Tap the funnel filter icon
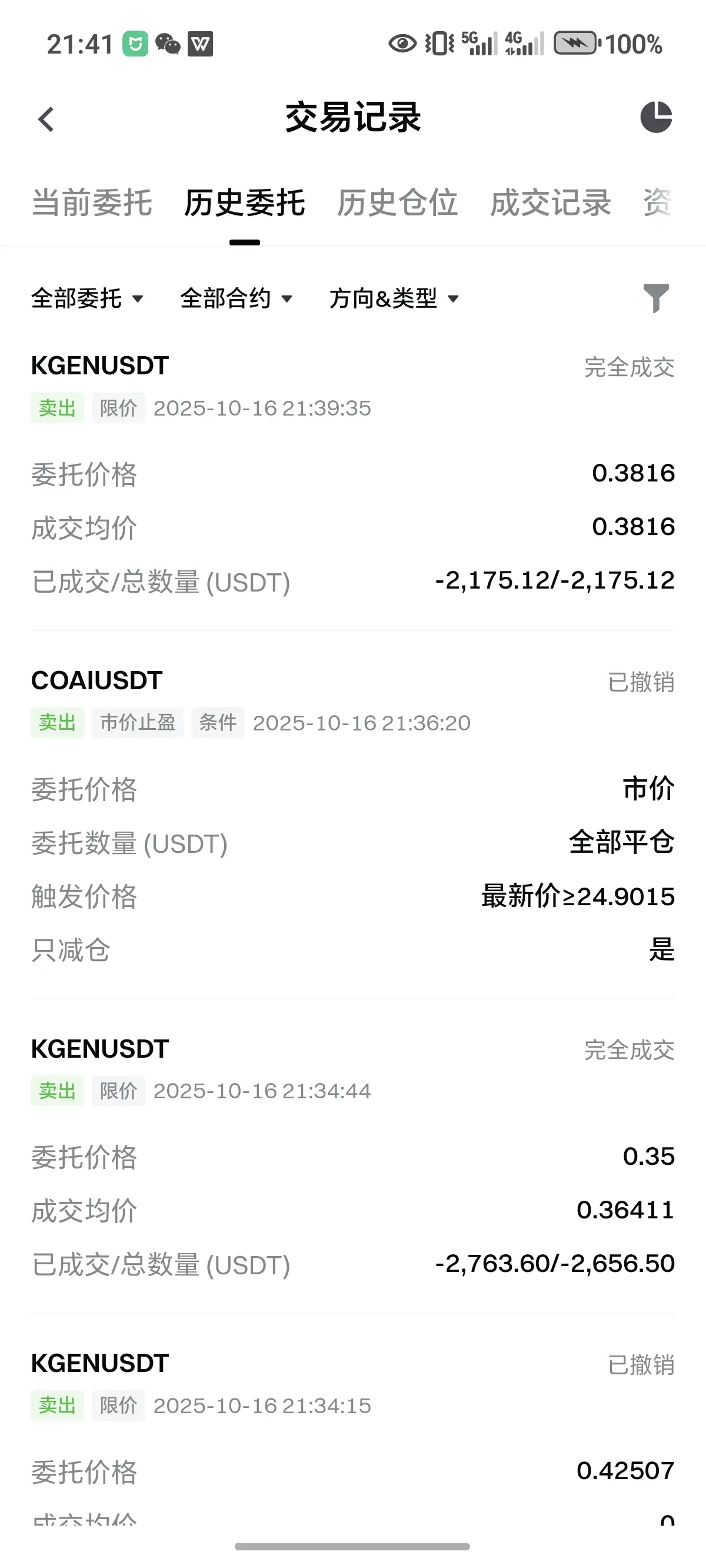The height and width of the screenshot is (1568, 706). coord(656,298)
